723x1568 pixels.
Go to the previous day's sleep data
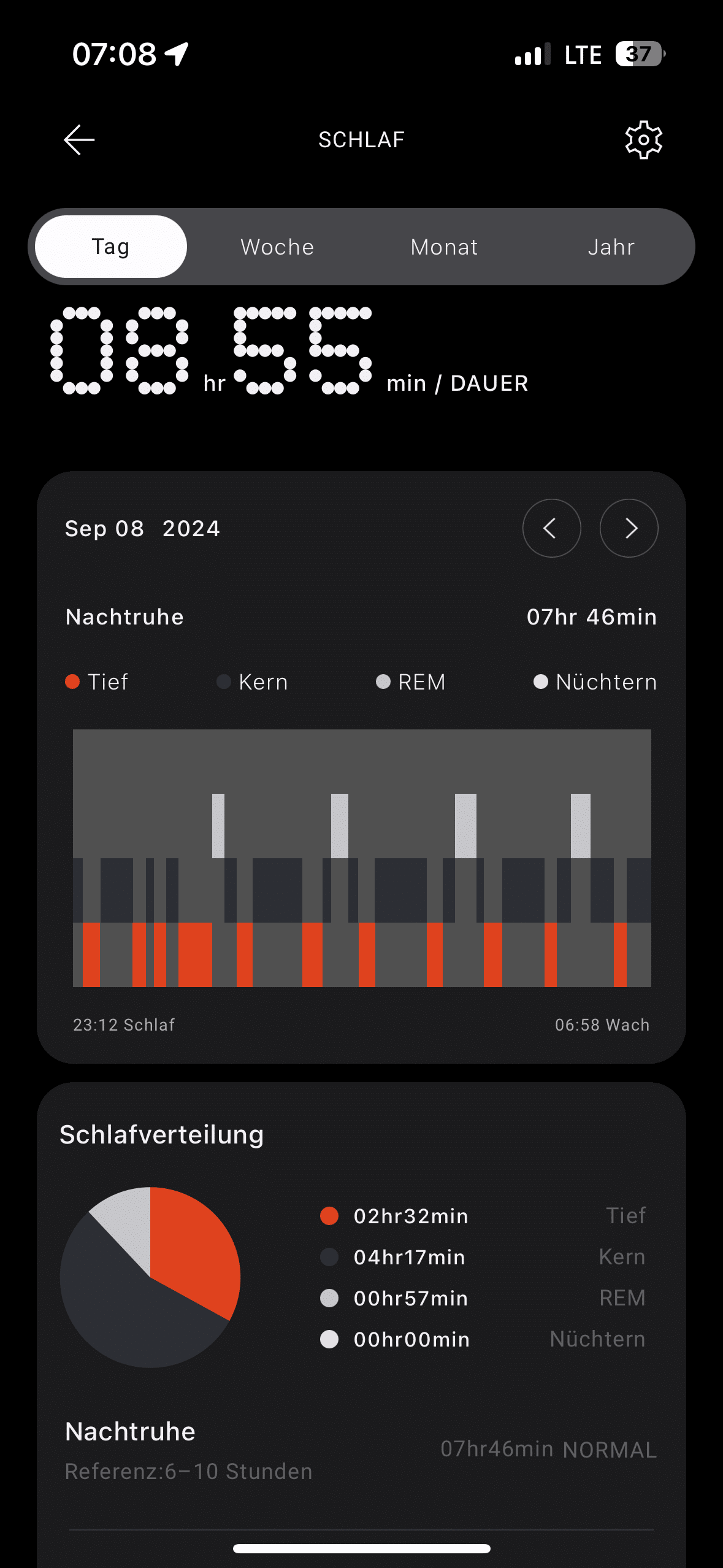[x=551, y=528]
